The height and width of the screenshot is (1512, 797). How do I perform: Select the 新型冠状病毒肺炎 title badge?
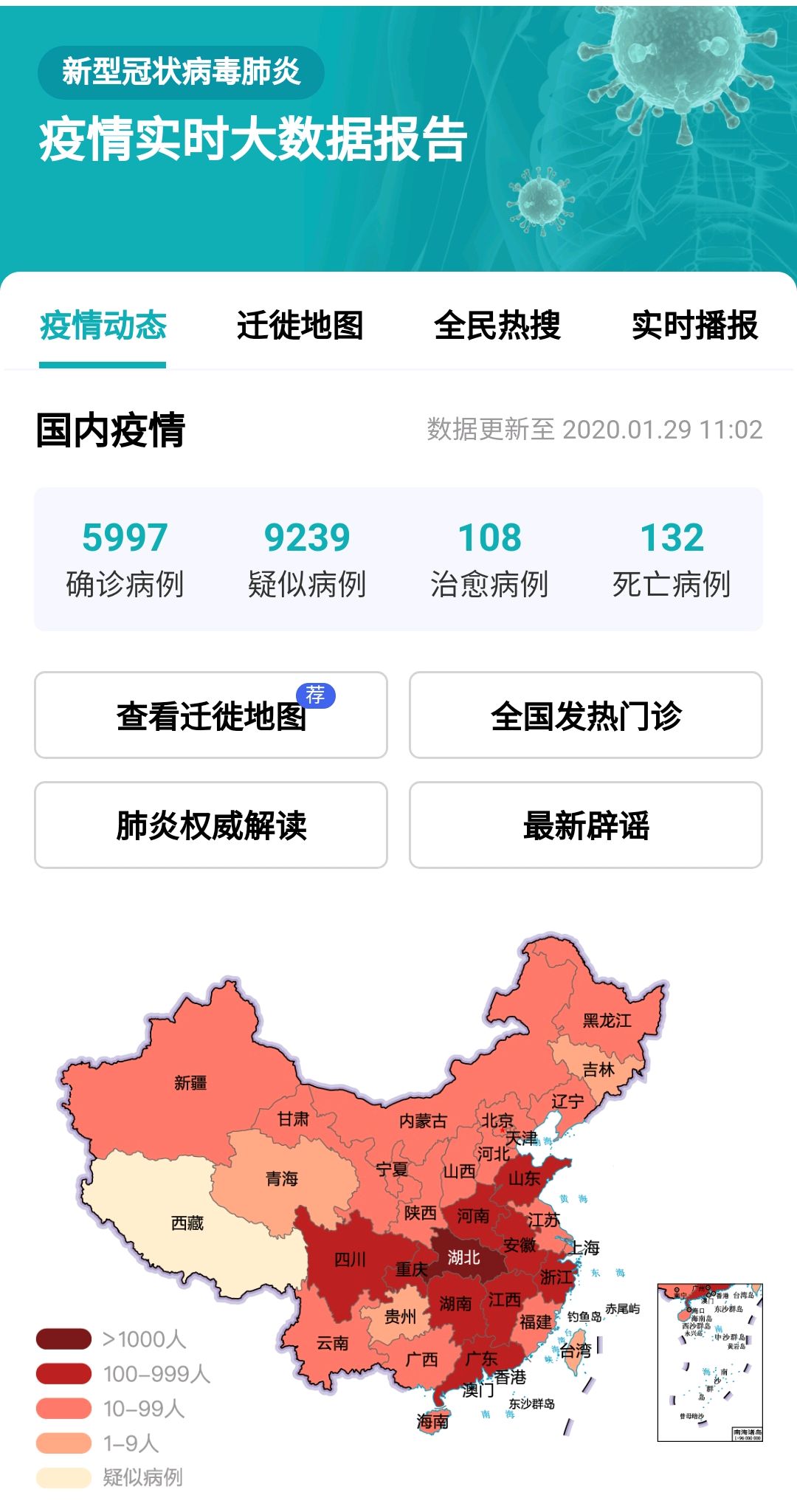(x=182, y=72)
